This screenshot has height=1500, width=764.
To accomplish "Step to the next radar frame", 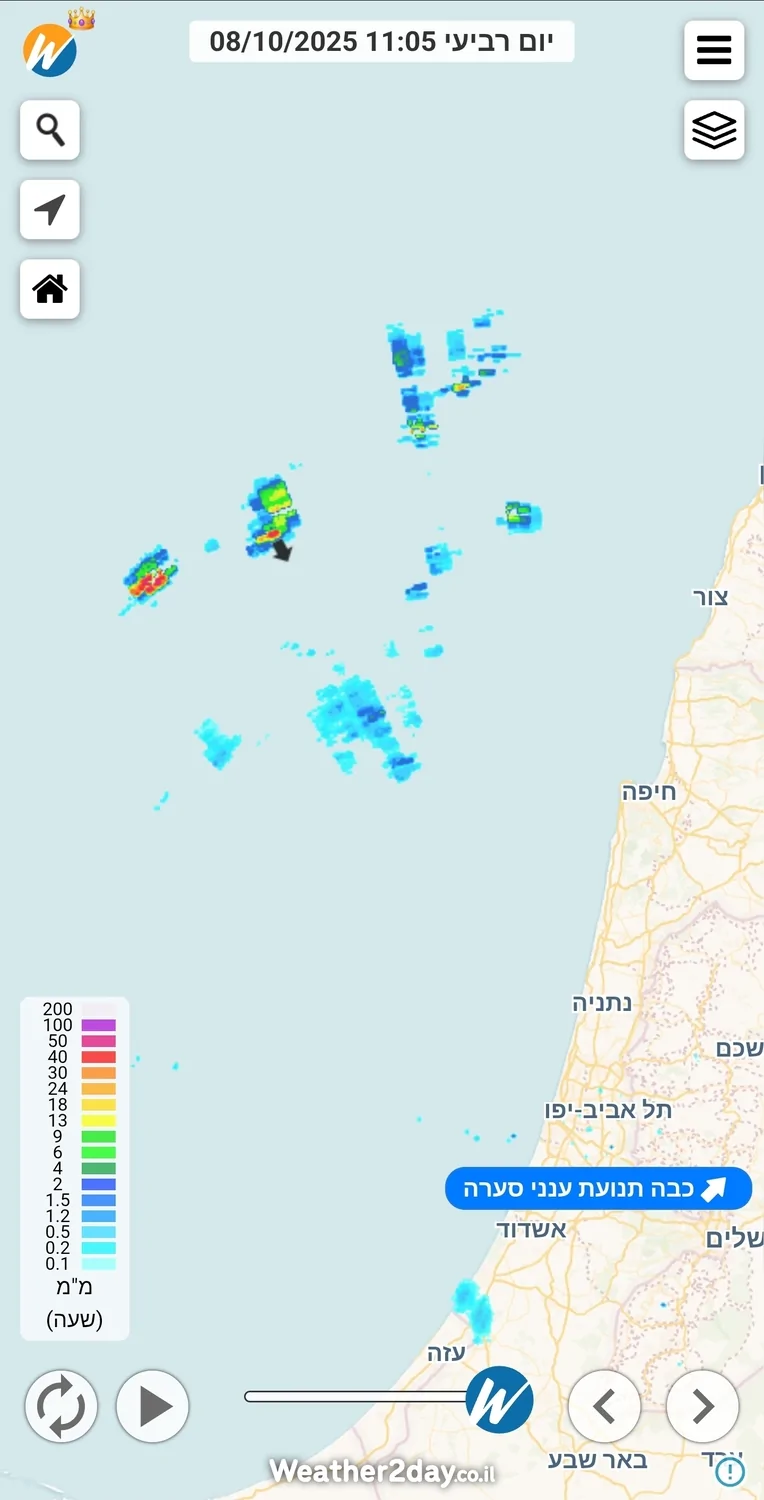I will 702,1406.
